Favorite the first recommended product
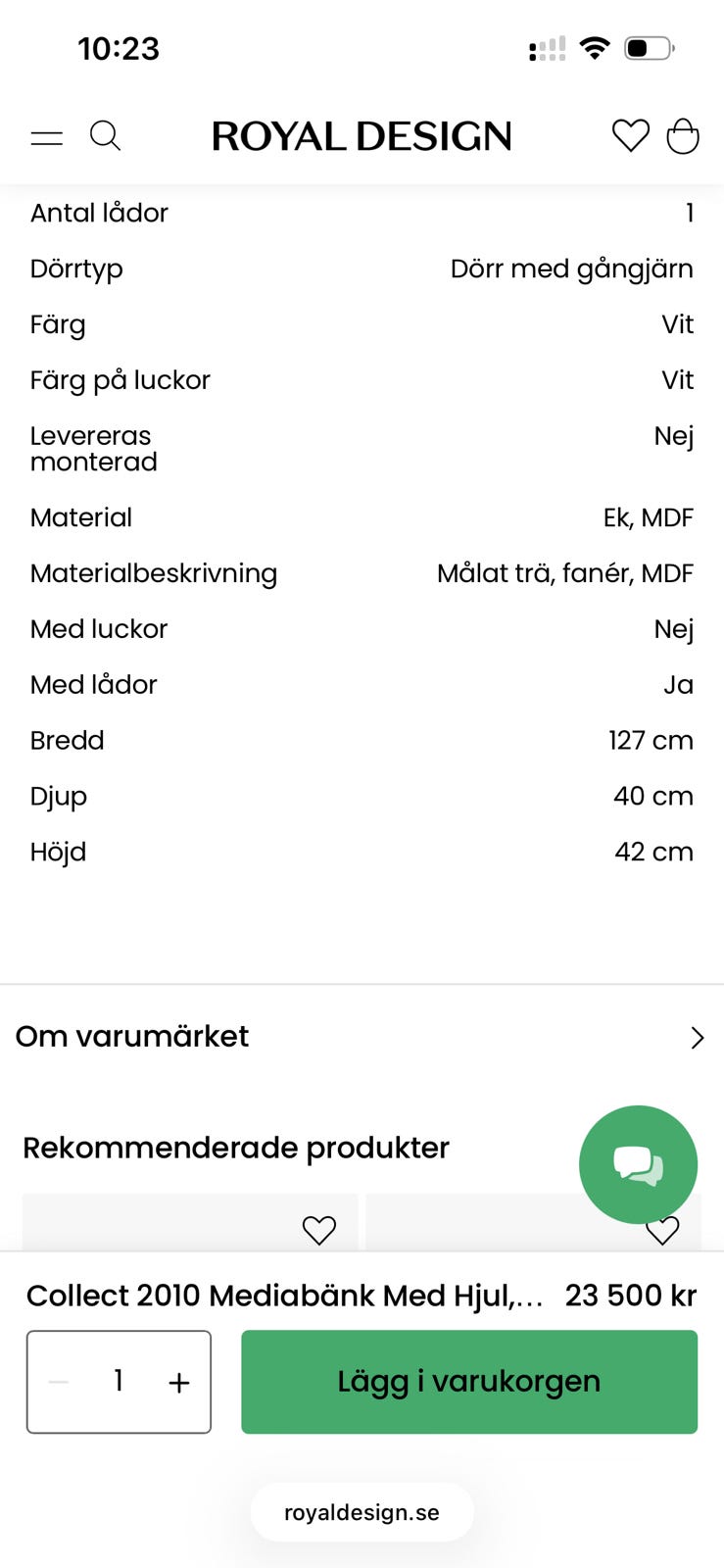 point(318,1229)
